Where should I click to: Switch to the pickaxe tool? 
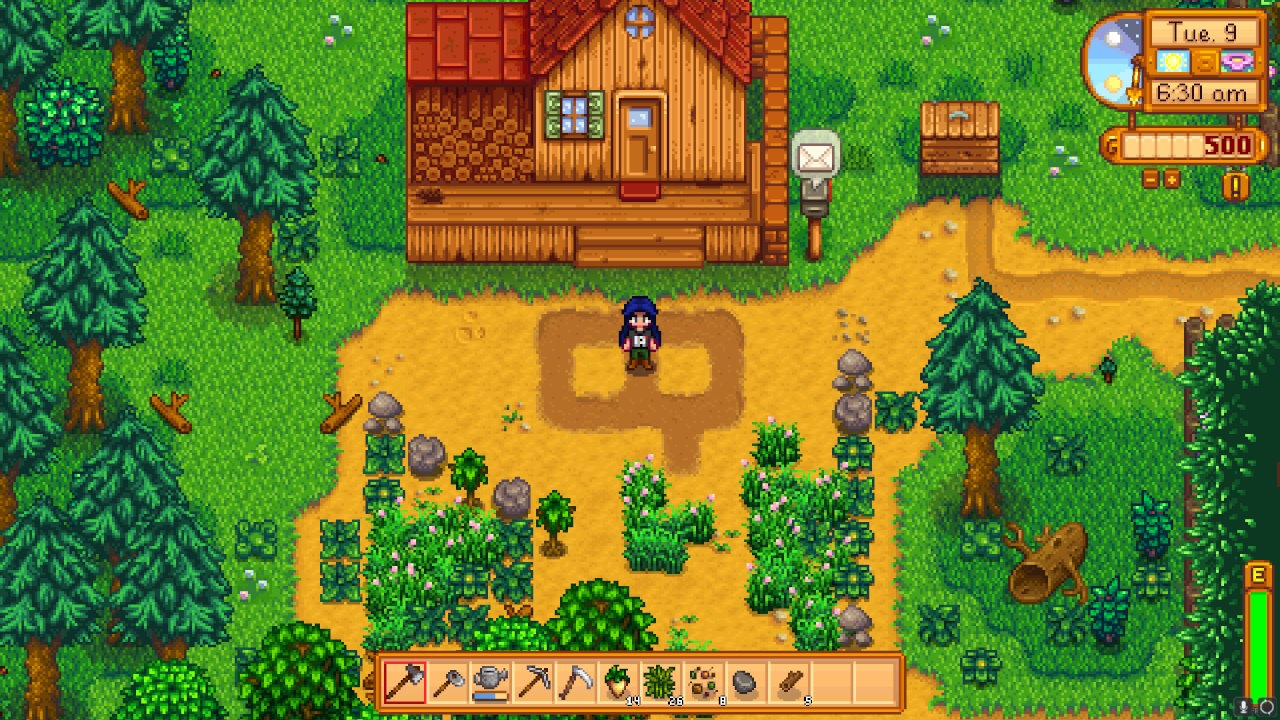(x=533, y=682)
